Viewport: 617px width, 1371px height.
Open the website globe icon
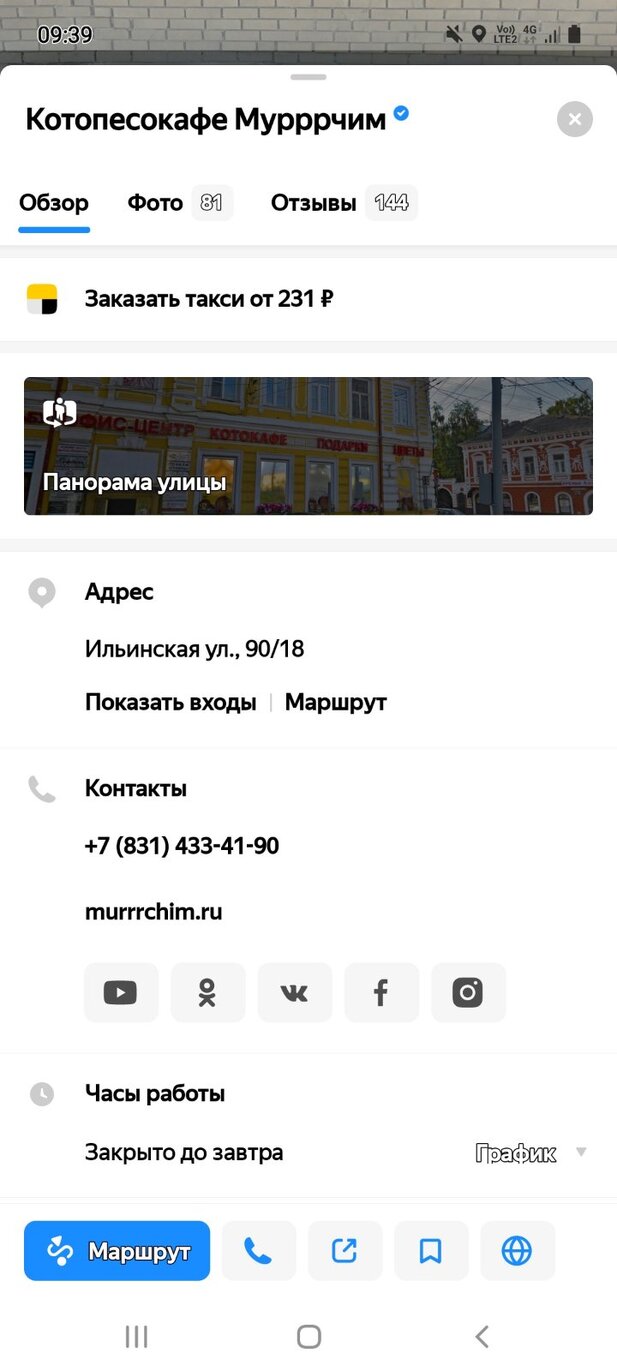click(517, 1251)
